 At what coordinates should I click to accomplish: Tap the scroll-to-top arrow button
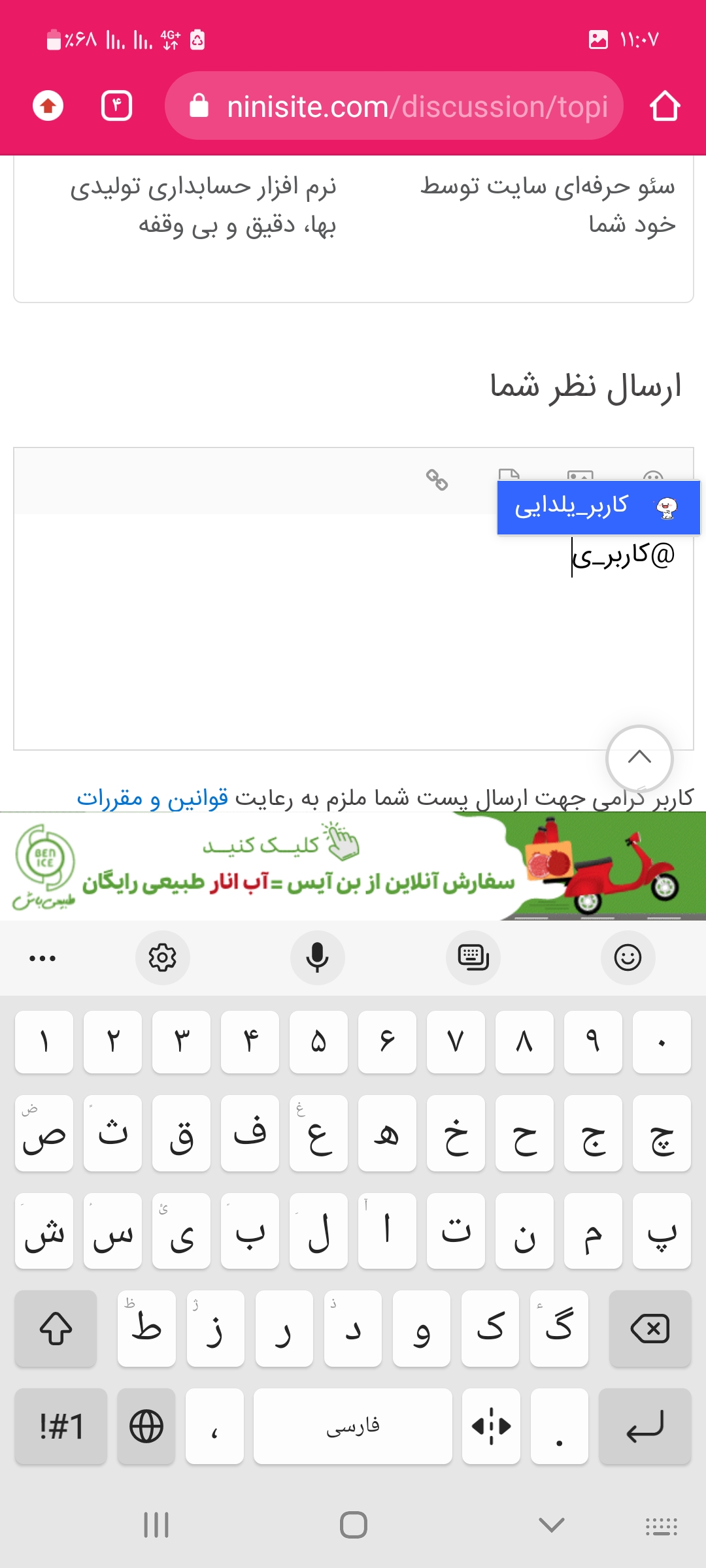pyautogui.click(x=639, y=758)
